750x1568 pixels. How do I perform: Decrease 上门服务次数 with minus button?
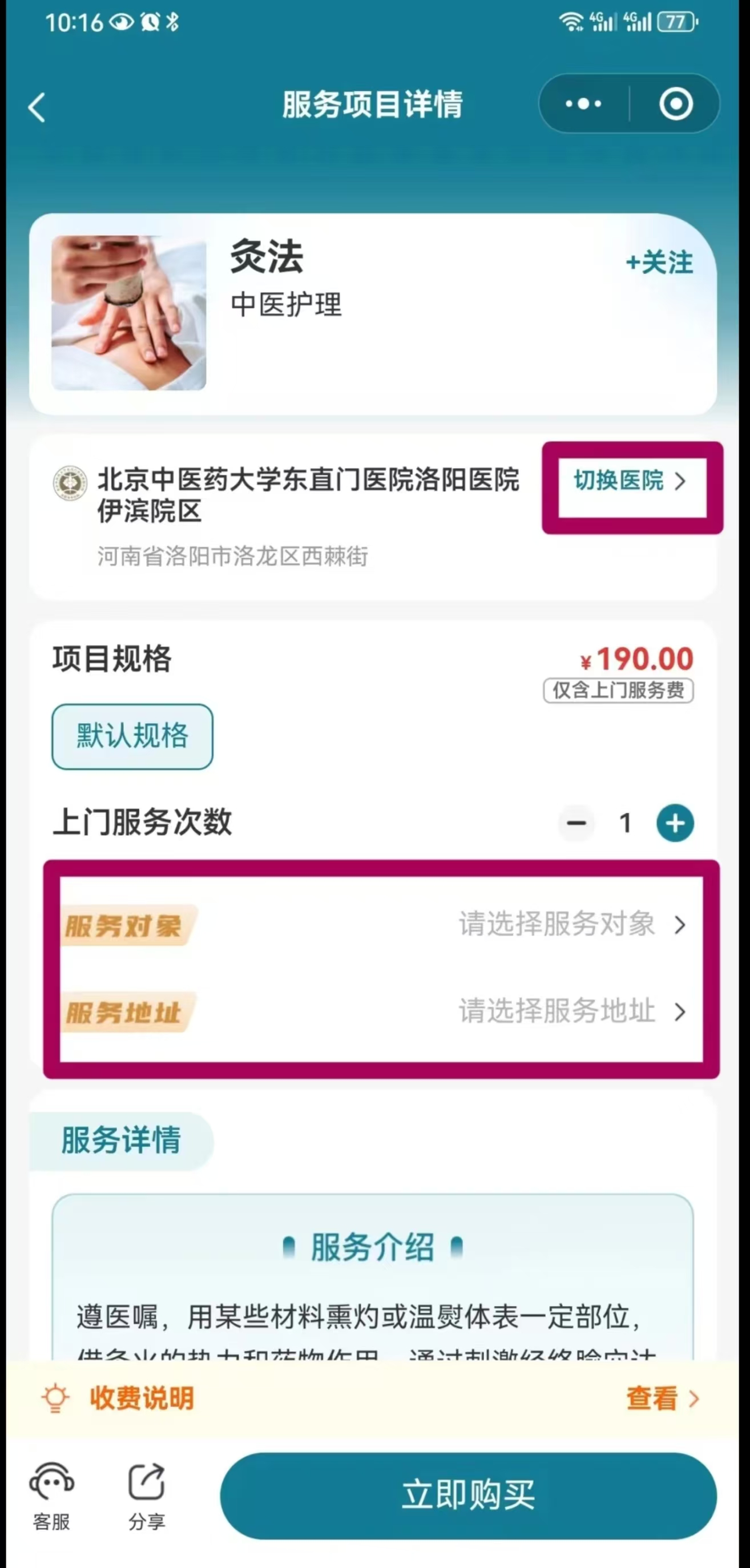[576, 823]
